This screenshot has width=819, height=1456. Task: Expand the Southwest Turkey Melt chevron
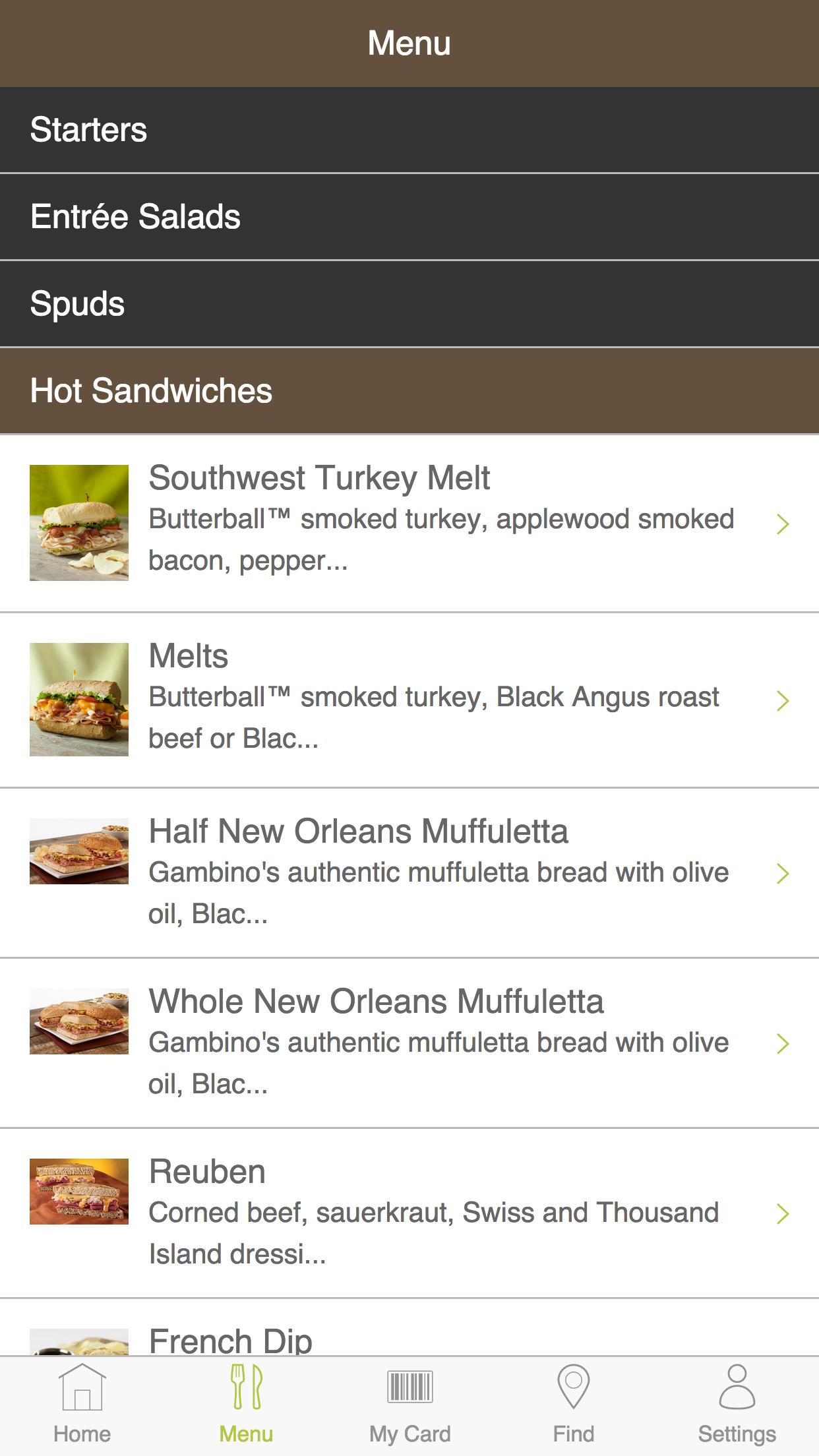[x=782, y=524]
